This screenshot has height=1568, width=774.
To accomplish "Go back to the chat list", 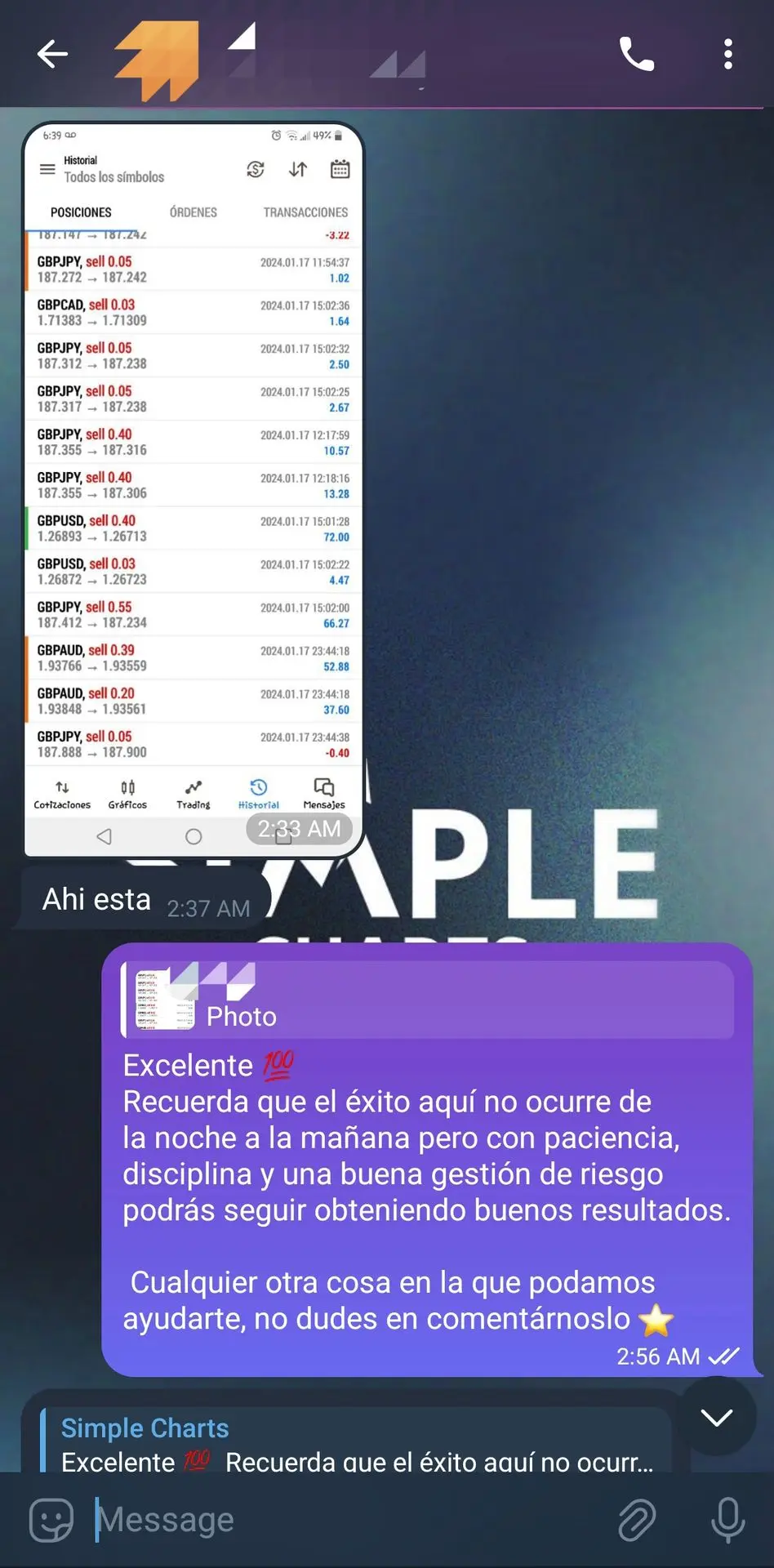I will 52,55.
